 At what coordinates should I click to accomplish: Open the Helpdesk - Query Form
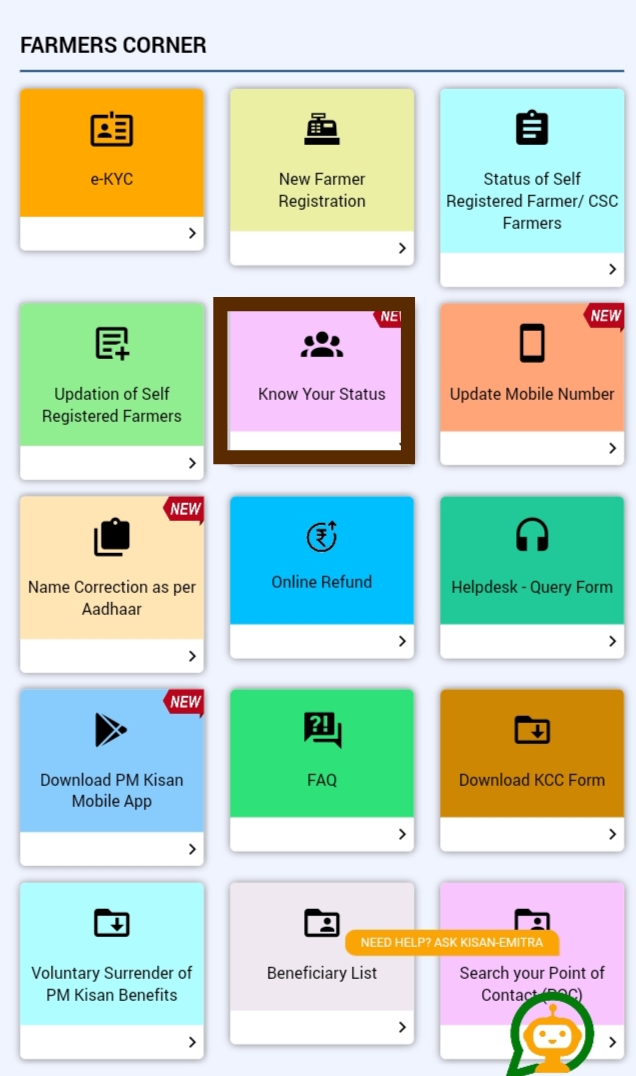(x=531, y=568)
